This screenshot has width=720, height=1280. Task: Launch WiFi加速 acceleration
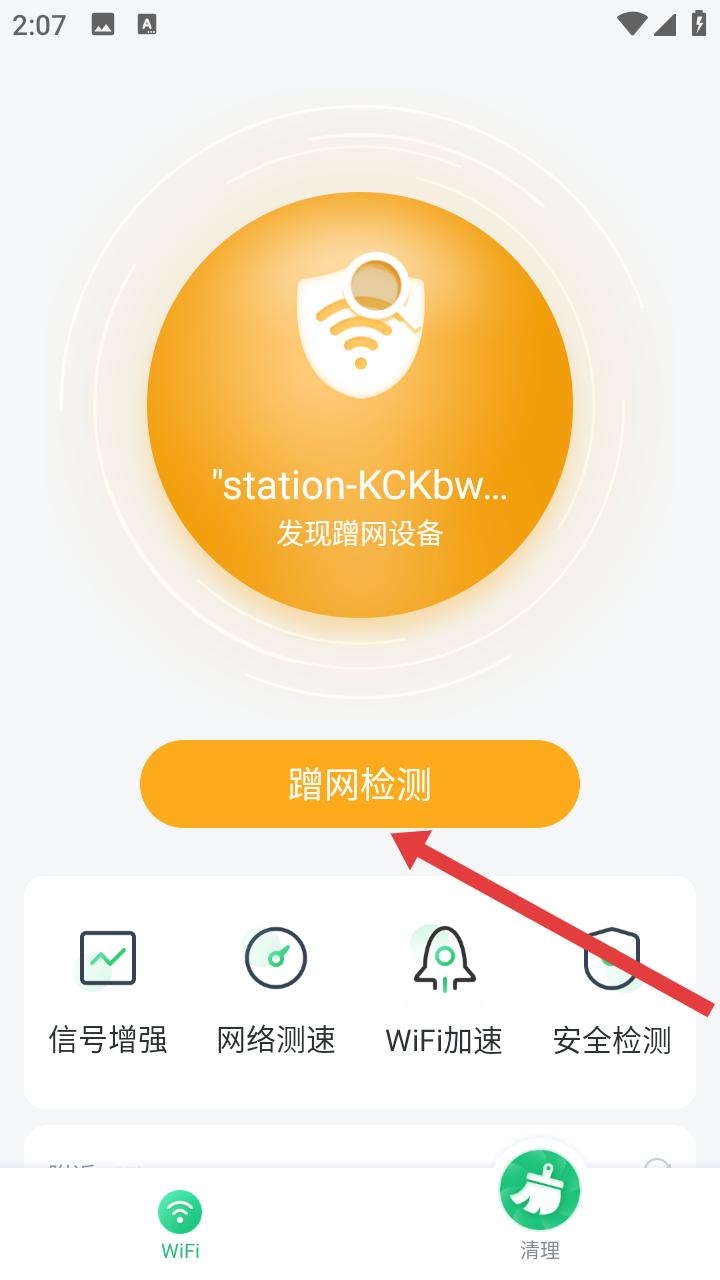pyautogui.click(x=444, y=990)
